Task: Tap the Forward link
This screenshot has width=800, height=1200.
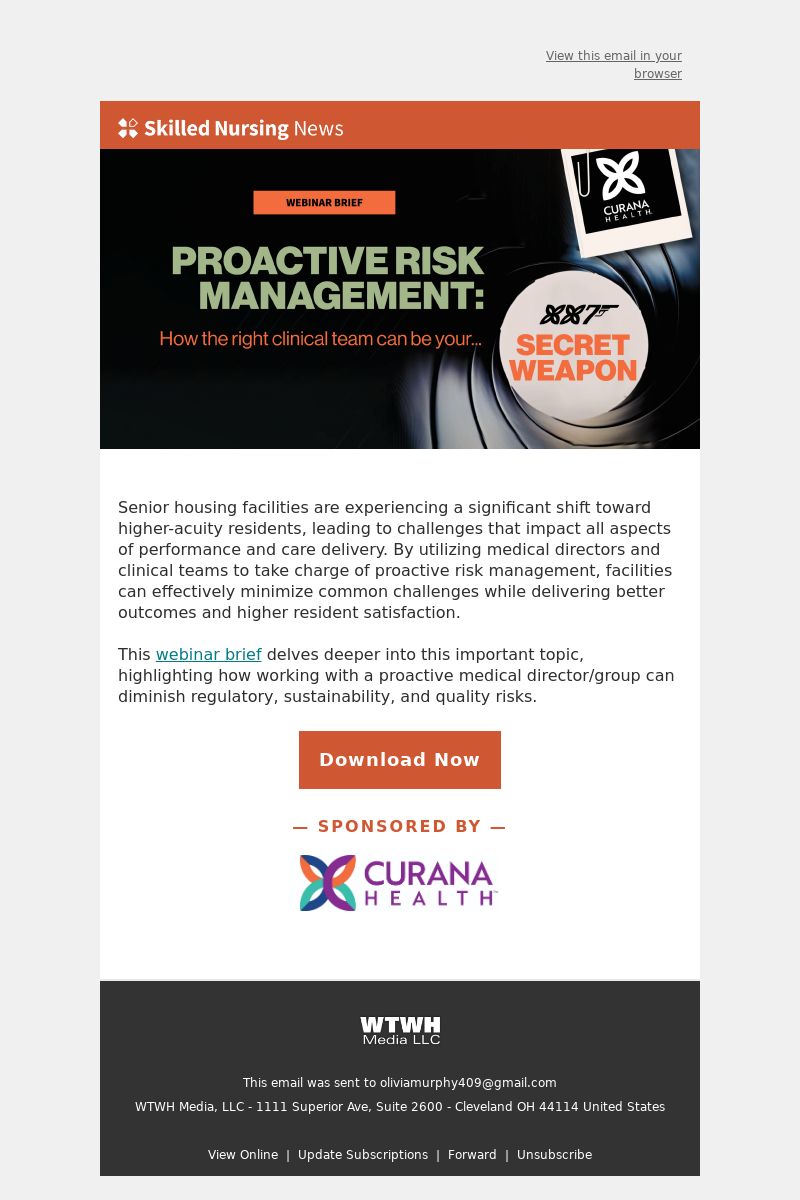Action: pyautogui.click(x=472, y=1154)
